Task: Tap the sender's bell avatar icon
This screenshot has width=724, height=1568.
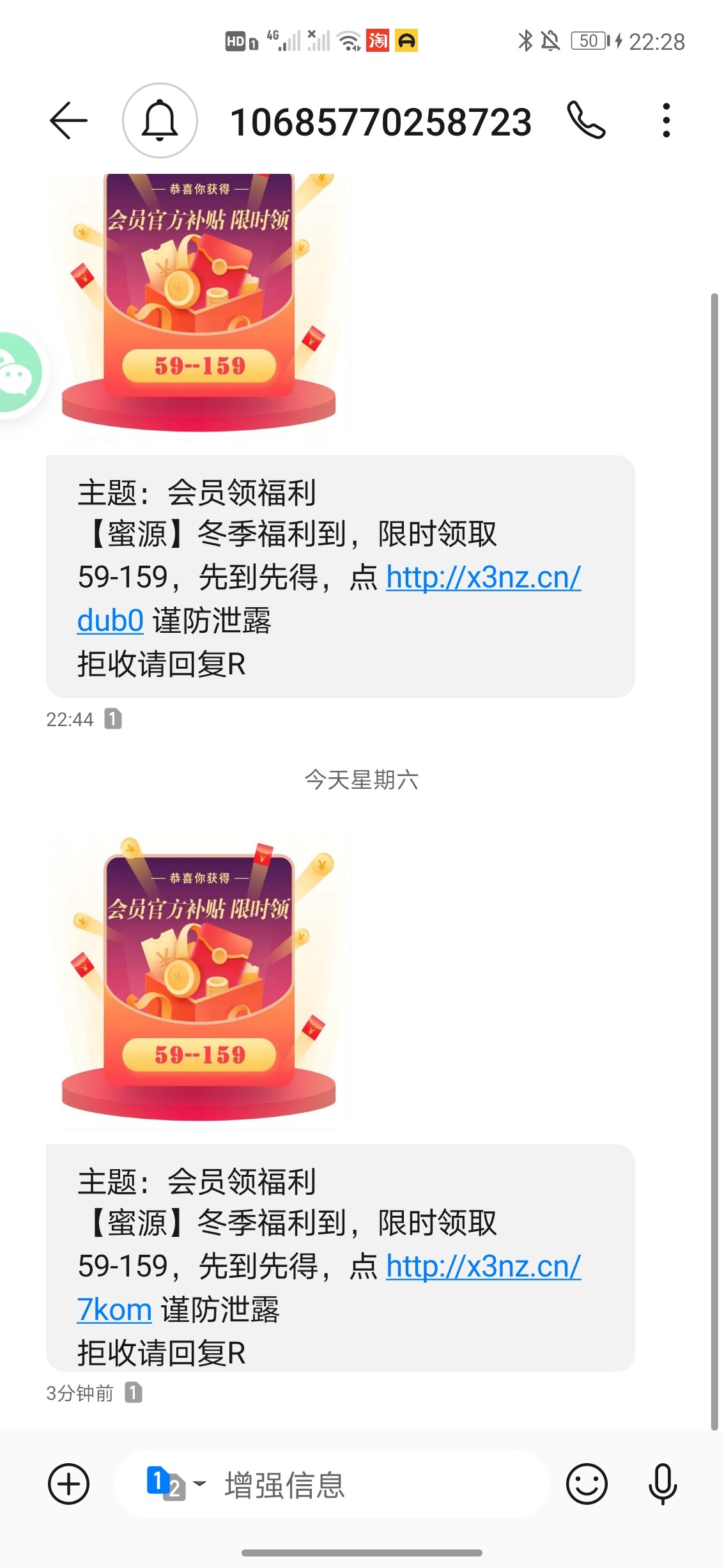Action: click(x=160, y=120)
